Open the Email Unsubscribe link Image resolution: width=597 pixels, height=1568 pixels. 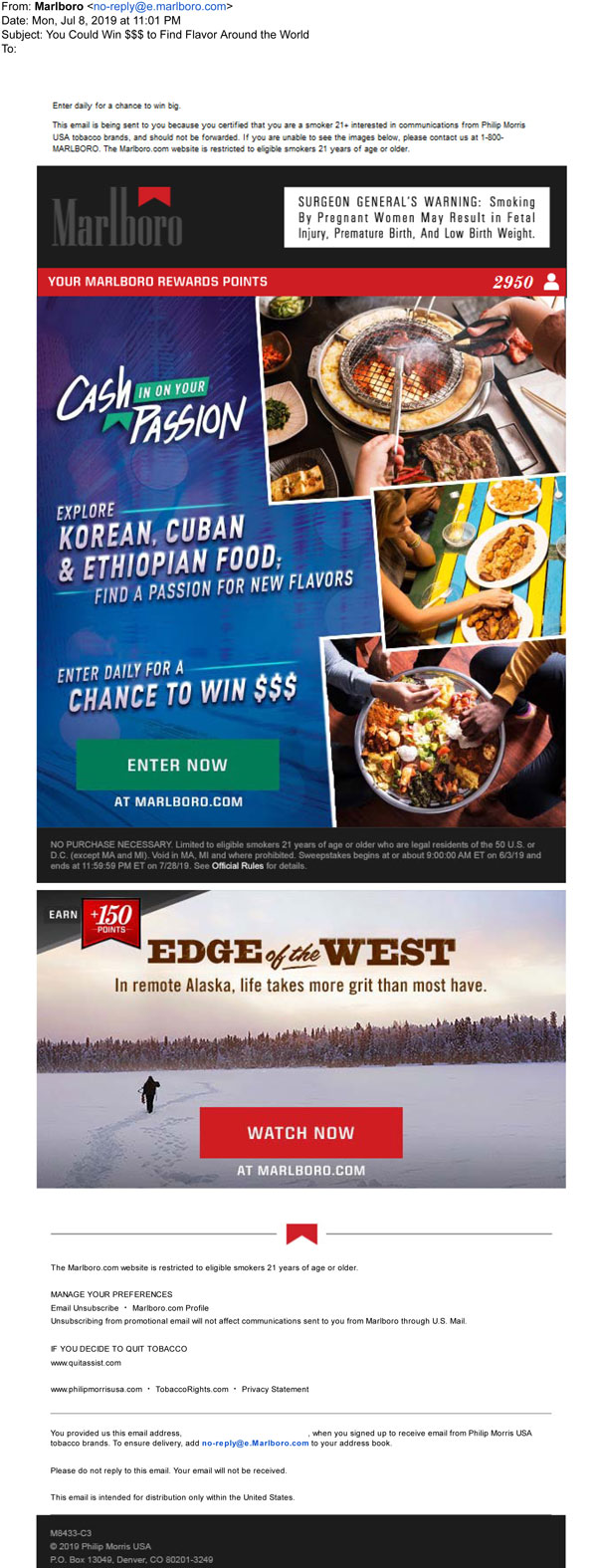(85, 1308)
